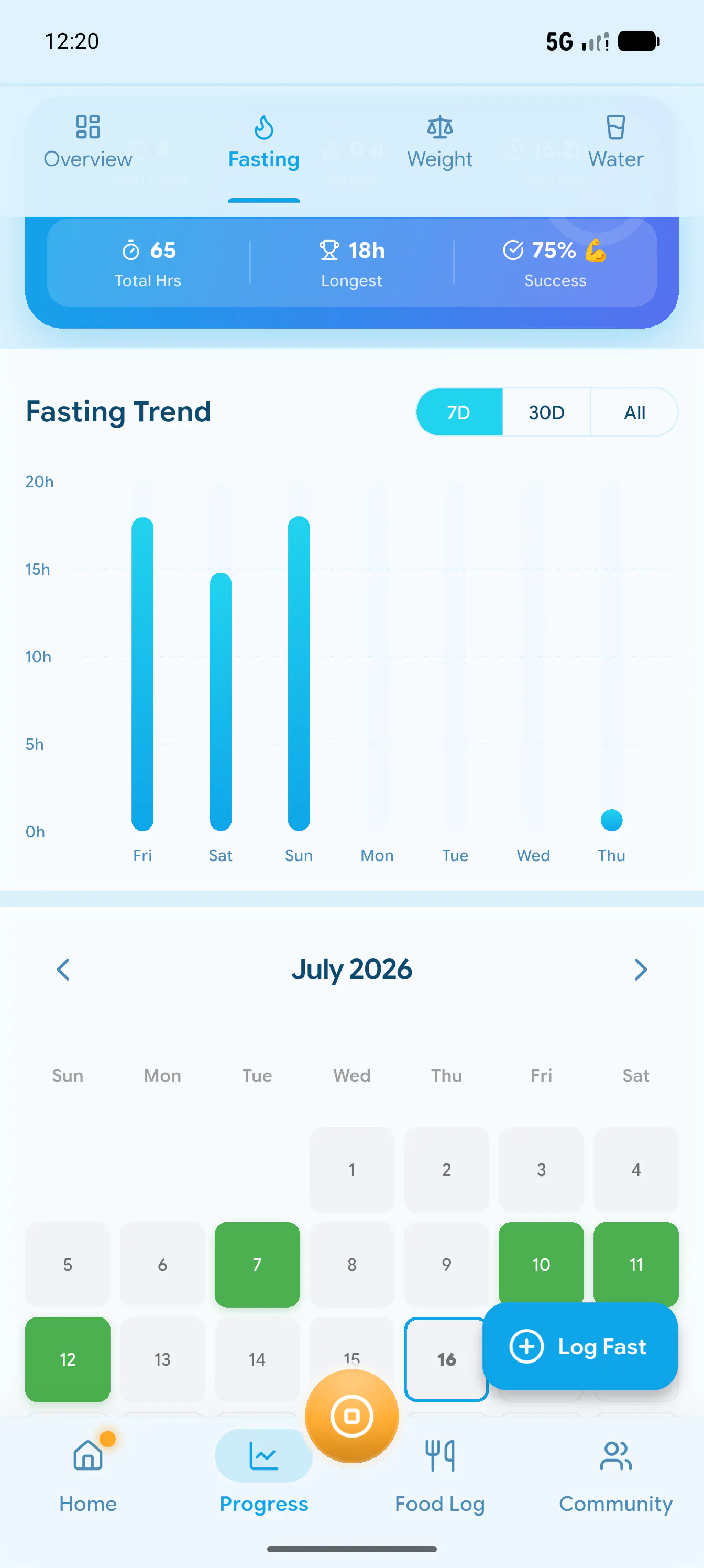Go to the previous month
This screenshot has width=704, height=1568.
click(63, 969)
